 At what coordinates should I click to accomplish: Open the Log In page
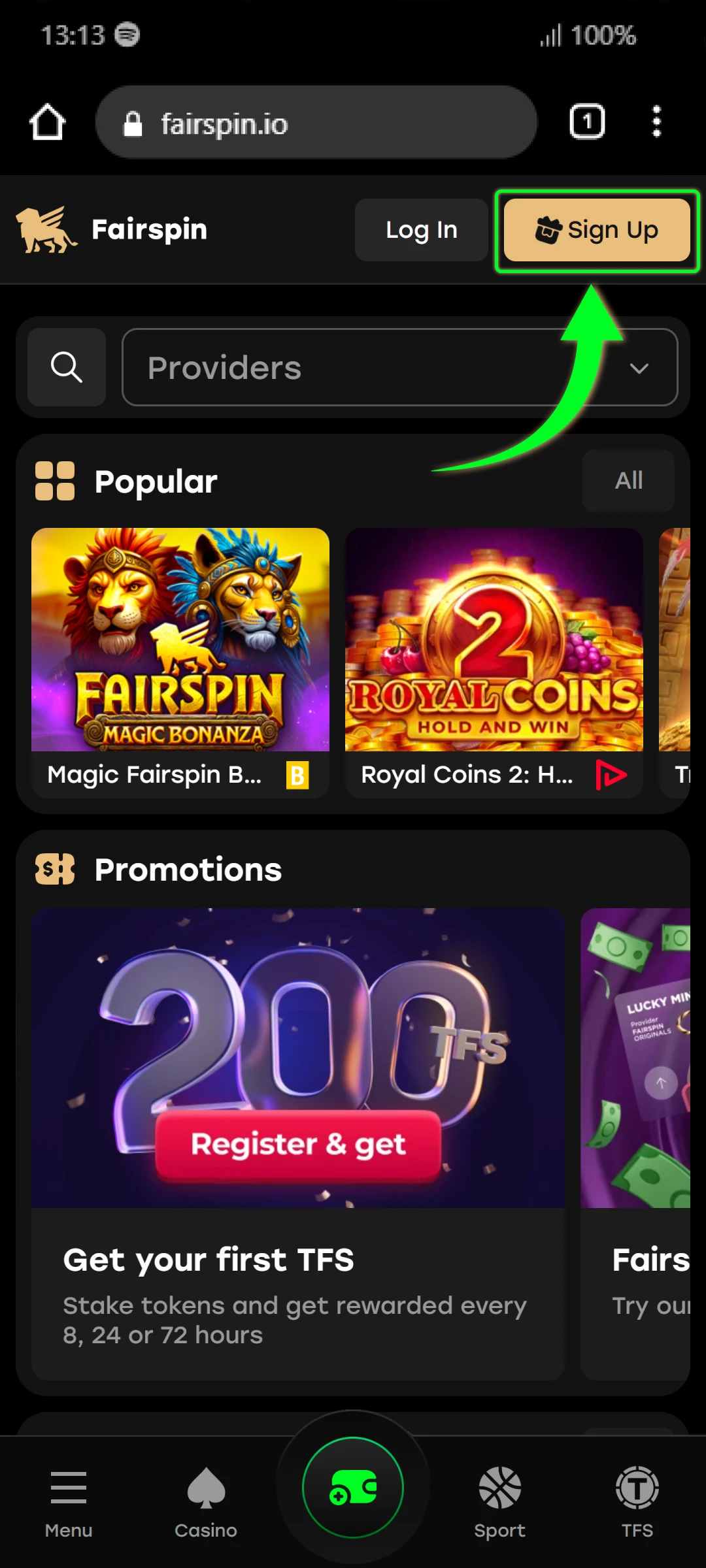tap(421, 230)
